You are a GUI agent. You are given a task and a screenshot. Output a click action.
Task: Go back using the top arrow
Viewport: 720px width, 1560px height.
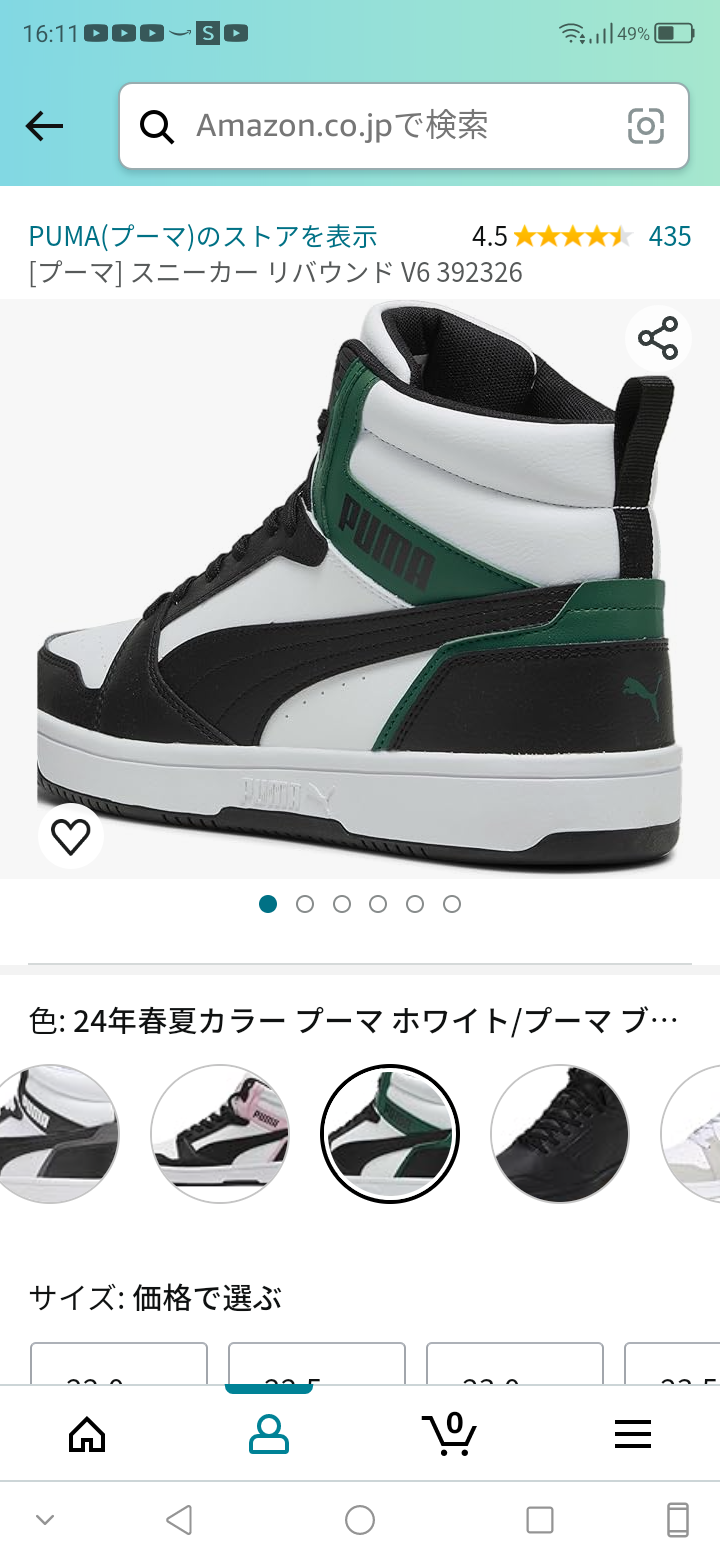[x=44, y=126]
